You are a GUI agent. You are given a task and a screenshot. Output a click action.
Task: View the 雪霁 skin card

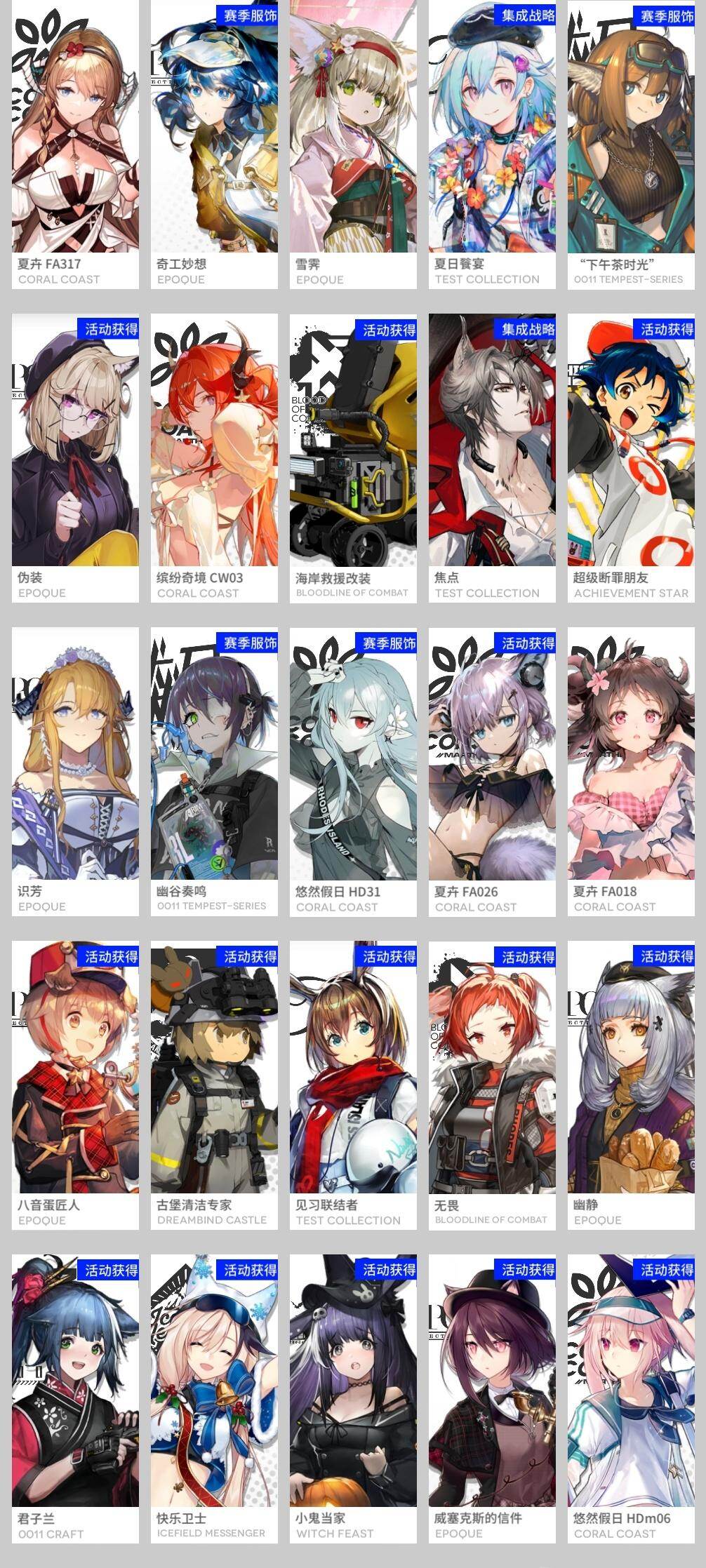353,145
